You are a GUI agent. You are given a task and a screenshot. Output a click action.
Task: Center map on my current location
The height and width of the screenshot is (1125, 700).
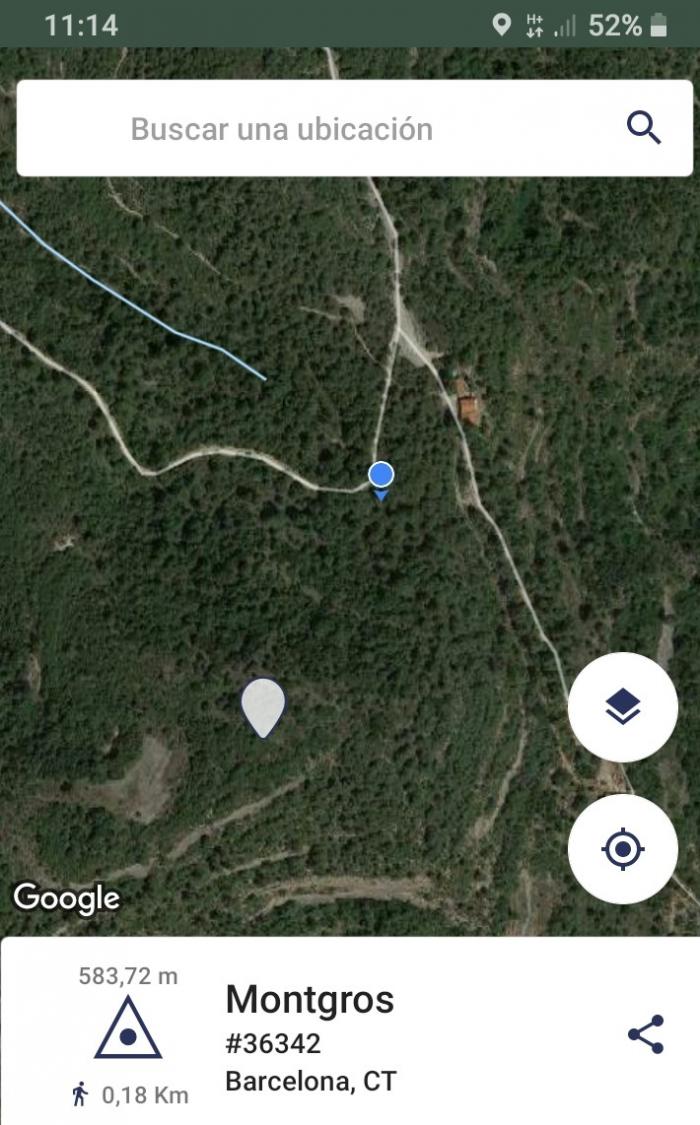(x=623, y=849)
